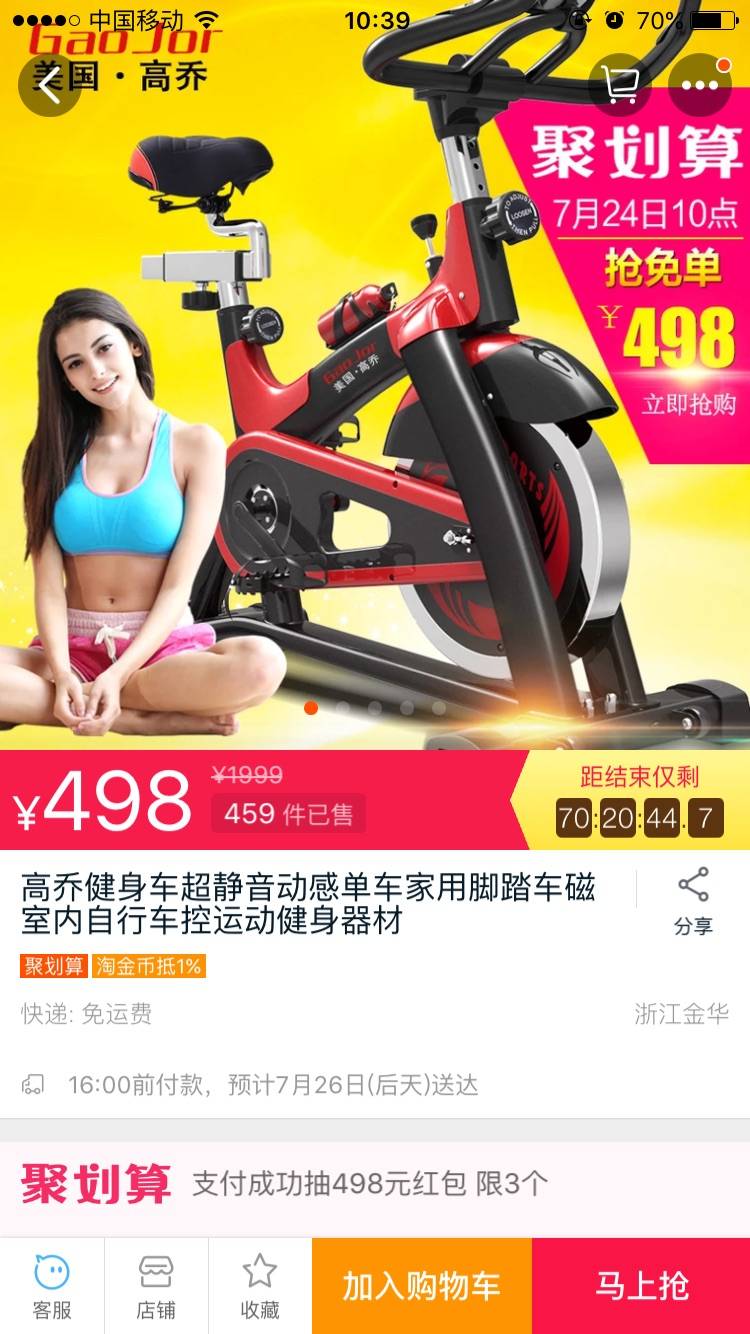Add product to favorites 收藏
The width and height of the screenshot is (750, 1334).
260,1285
